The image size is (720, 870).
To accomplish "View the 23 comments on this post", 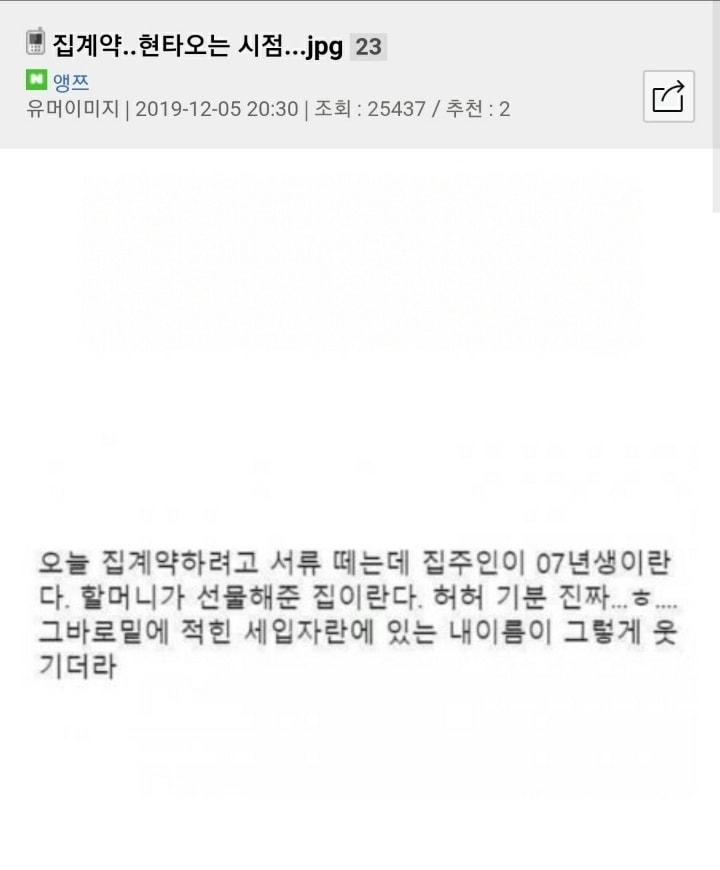I will (368, 47).
